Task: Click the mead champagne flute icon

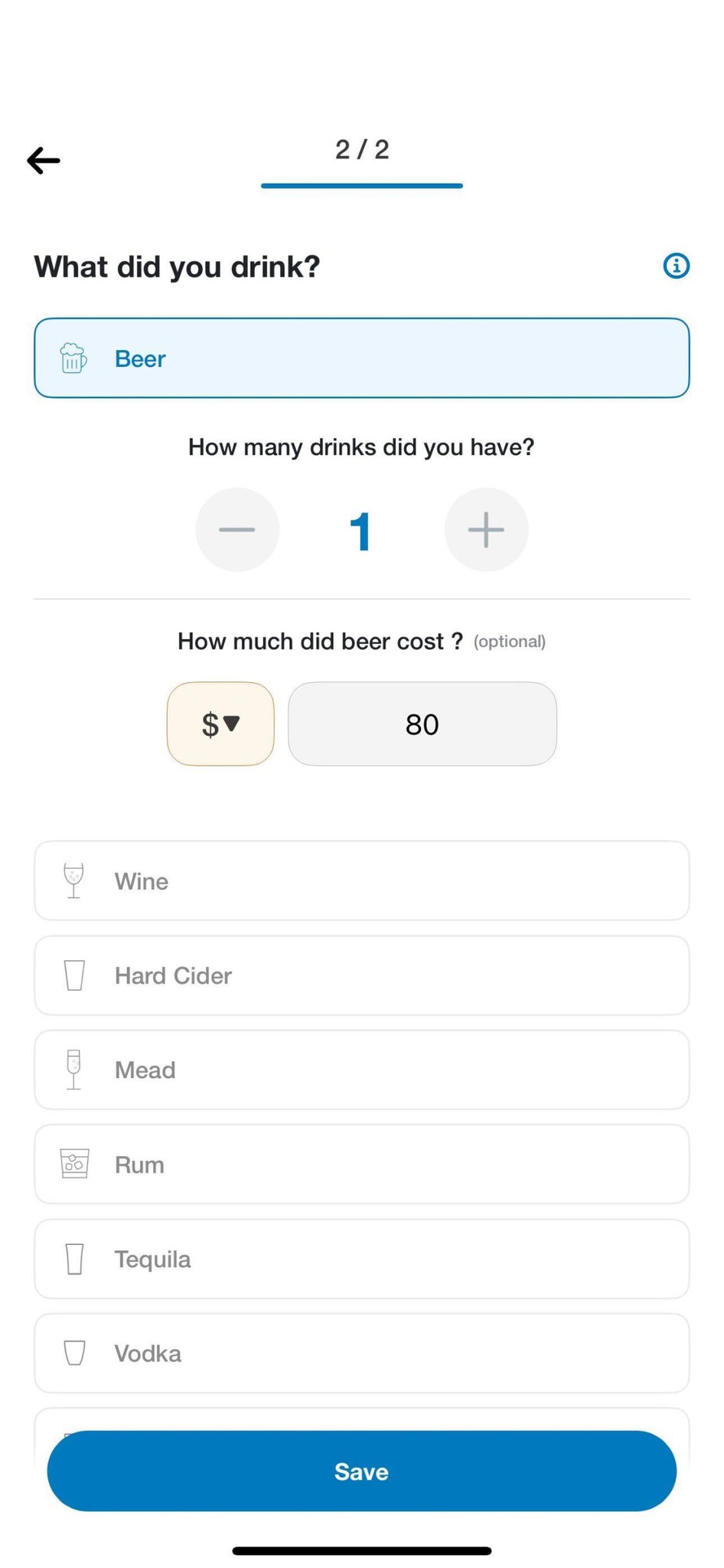Action: click(73, 1069)
